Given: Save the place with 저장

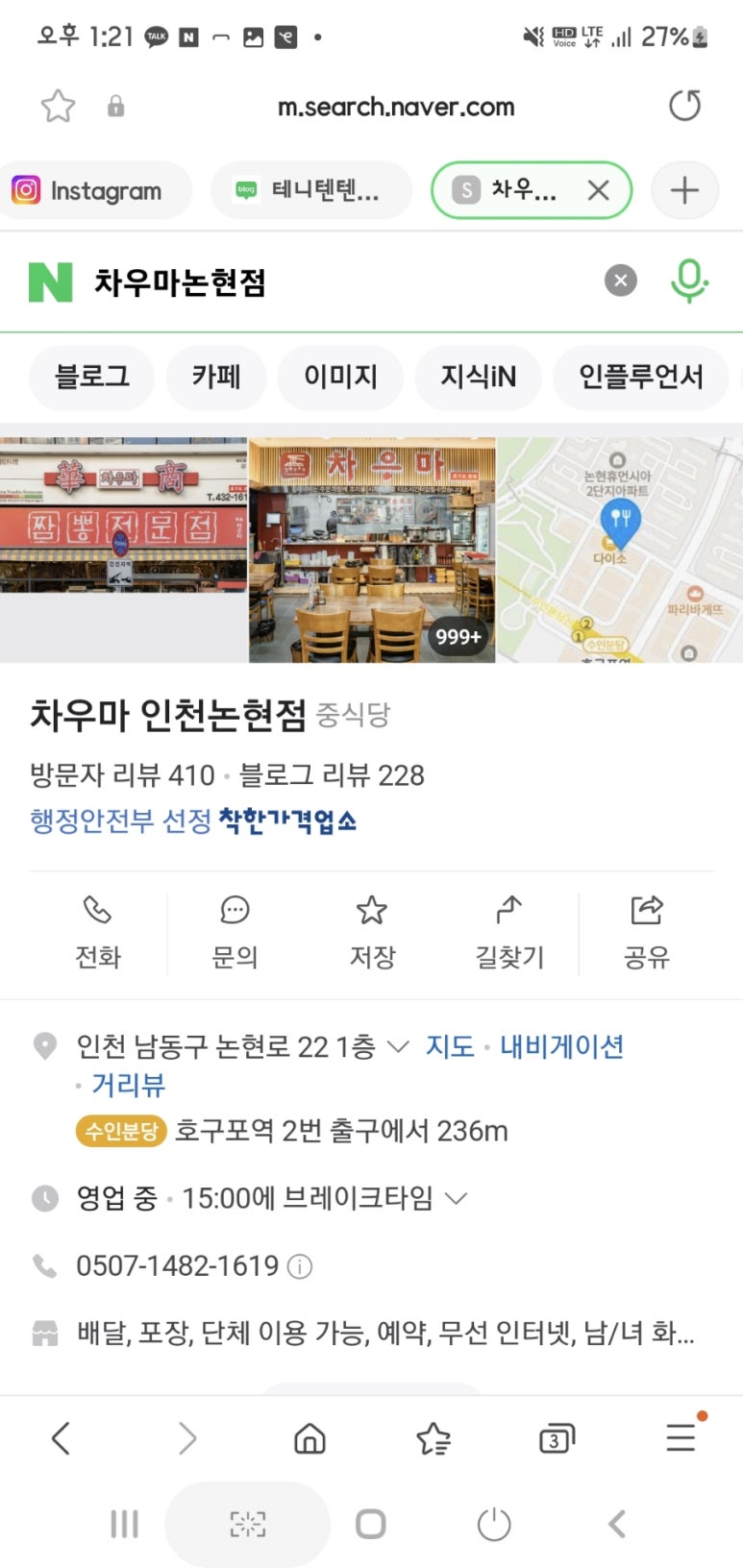Looking at the screenshot, I should 372,932.
